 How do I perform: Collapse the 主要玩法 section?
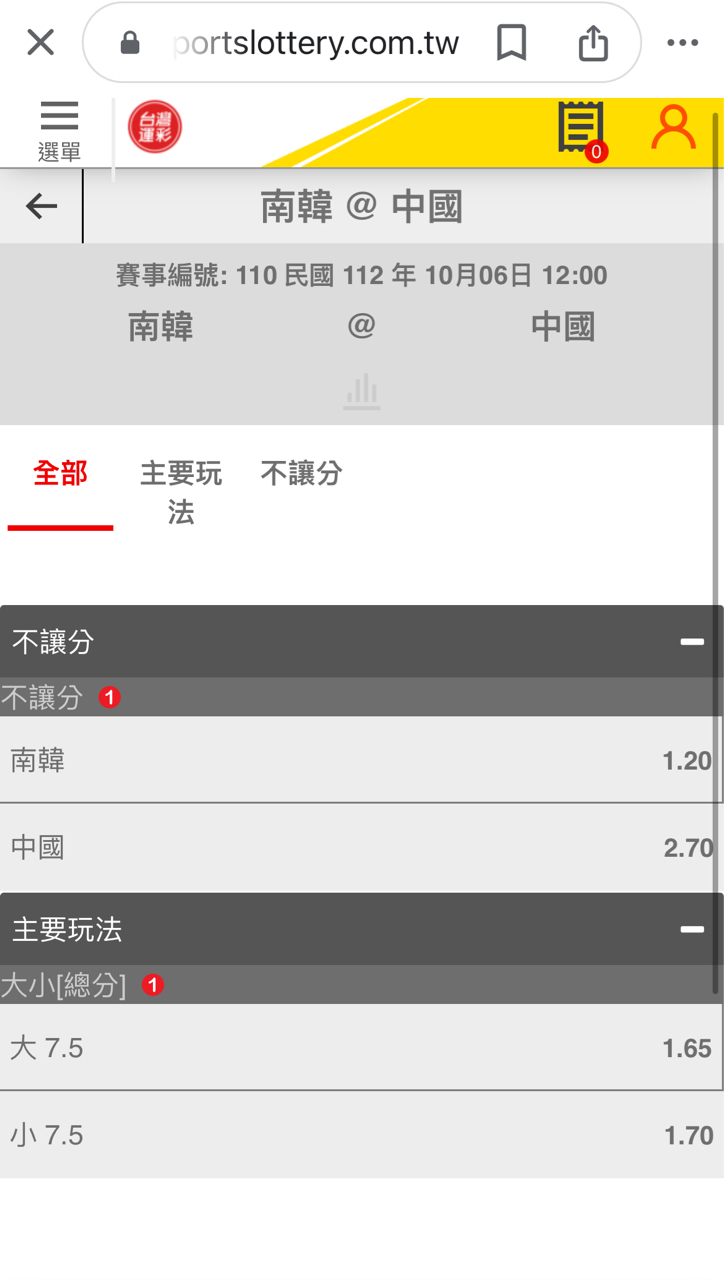(691, 930)
